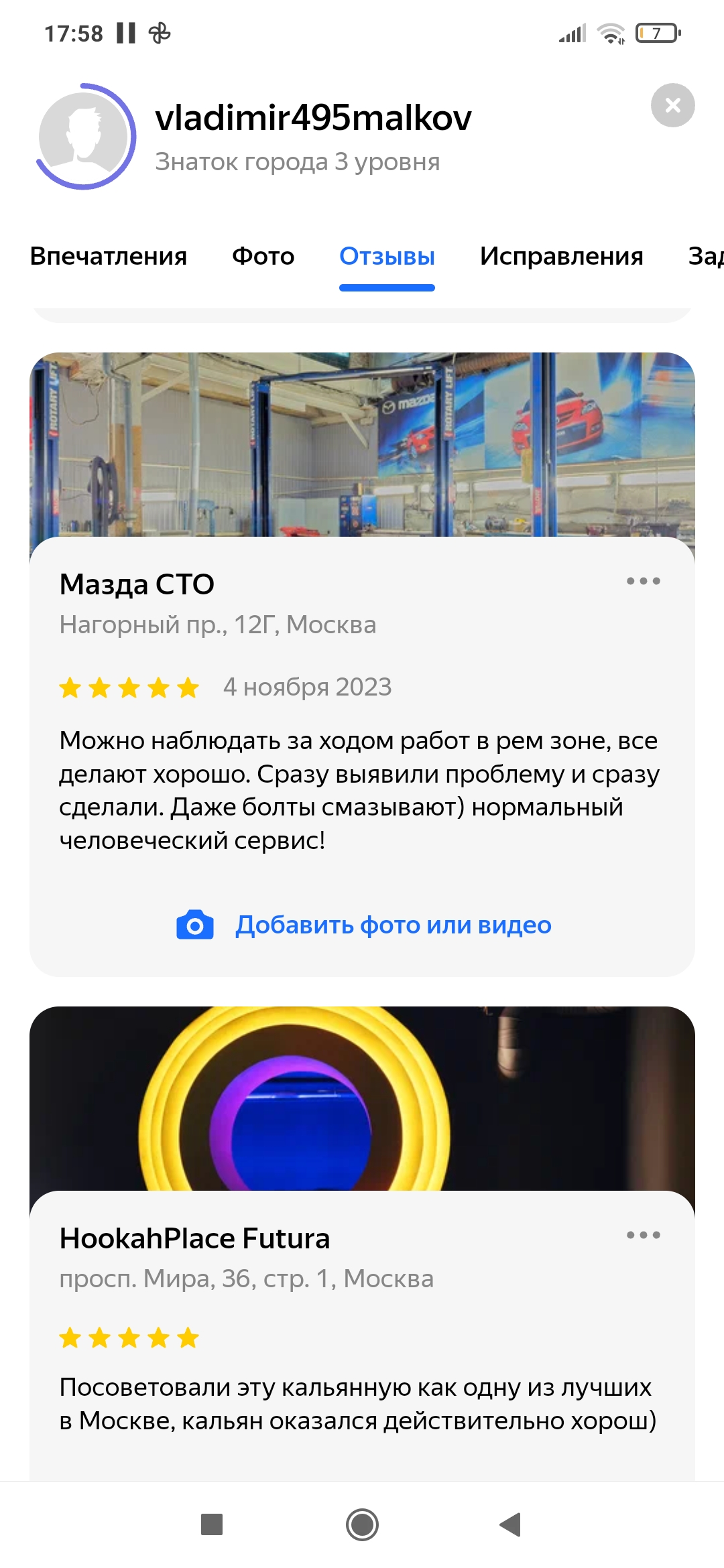Tap the user avatar picture
The image size is (724, 1568).
tap(86, 137)
